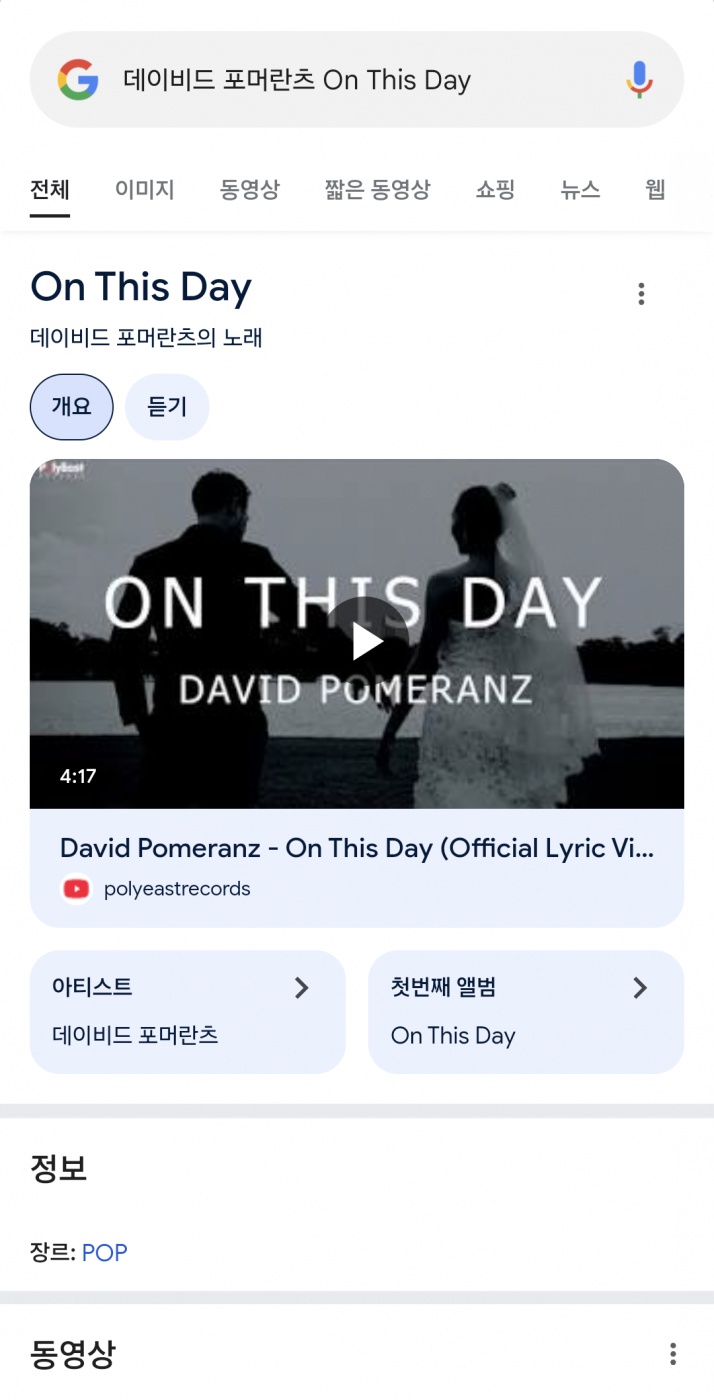Screen dimensions: 714x1400
Task: Switch to the 이미지 tab
Action: [145, 189]
